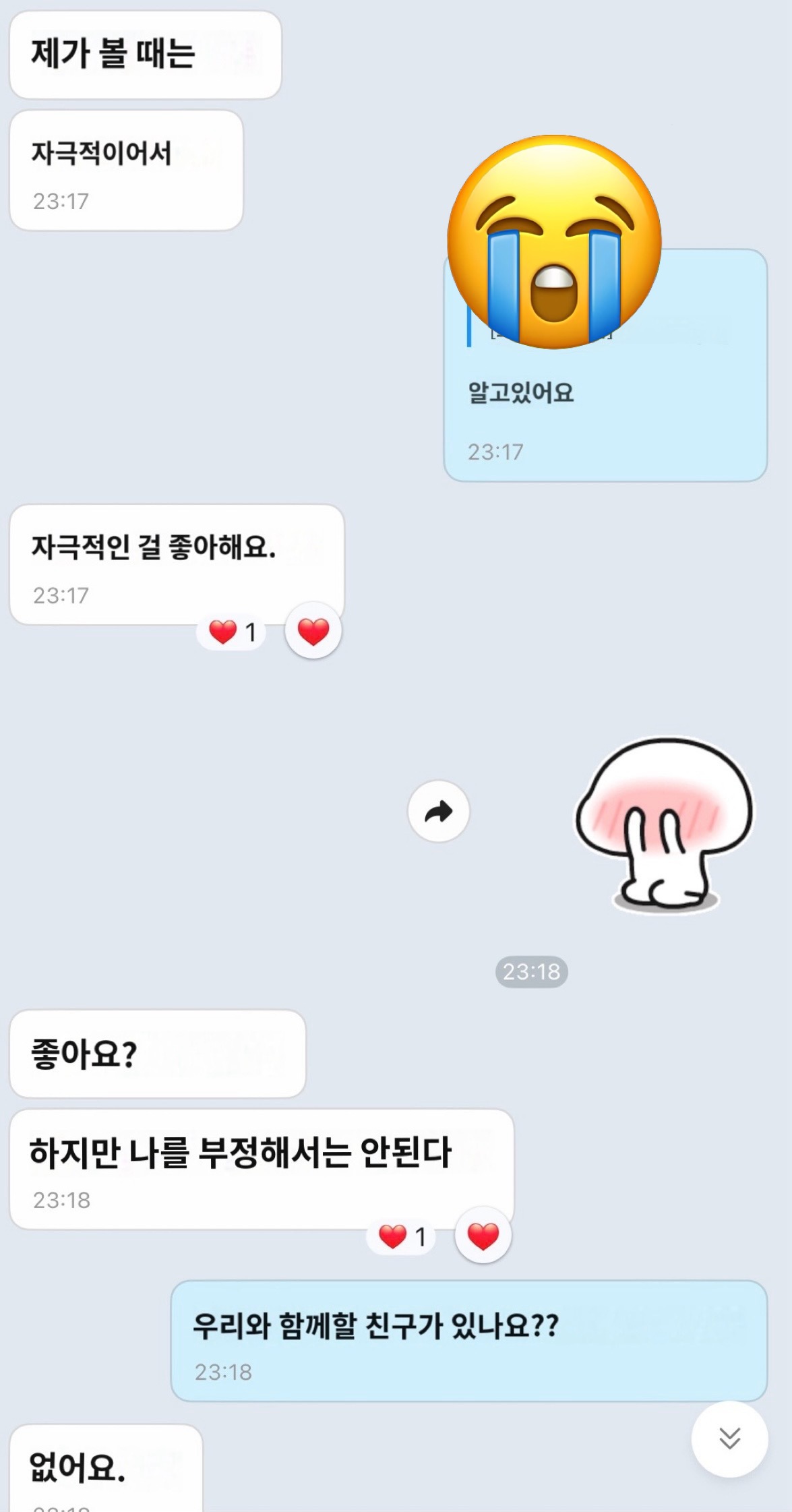The height and width of the screenshot is (1512, 792).
Task: Tap the heart button on "자극적인 걸 좋아해요." message
Action: tap(313, 631)
